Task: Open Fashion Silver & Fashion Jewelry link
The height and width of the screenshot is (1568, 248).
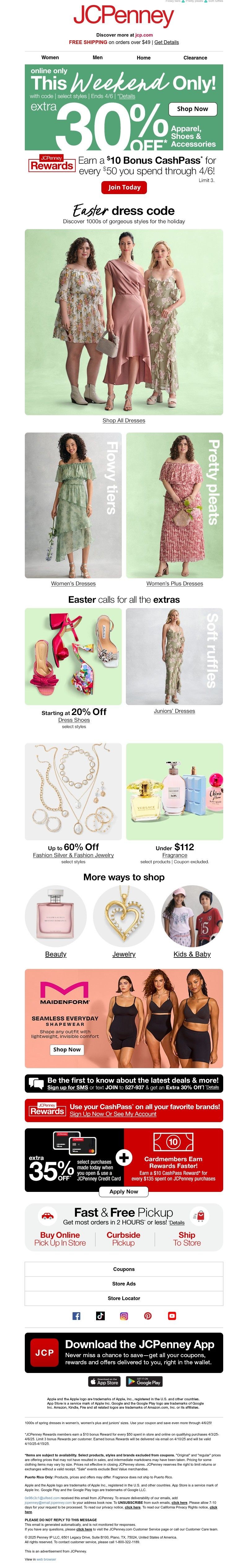Action: pos(73,855)
